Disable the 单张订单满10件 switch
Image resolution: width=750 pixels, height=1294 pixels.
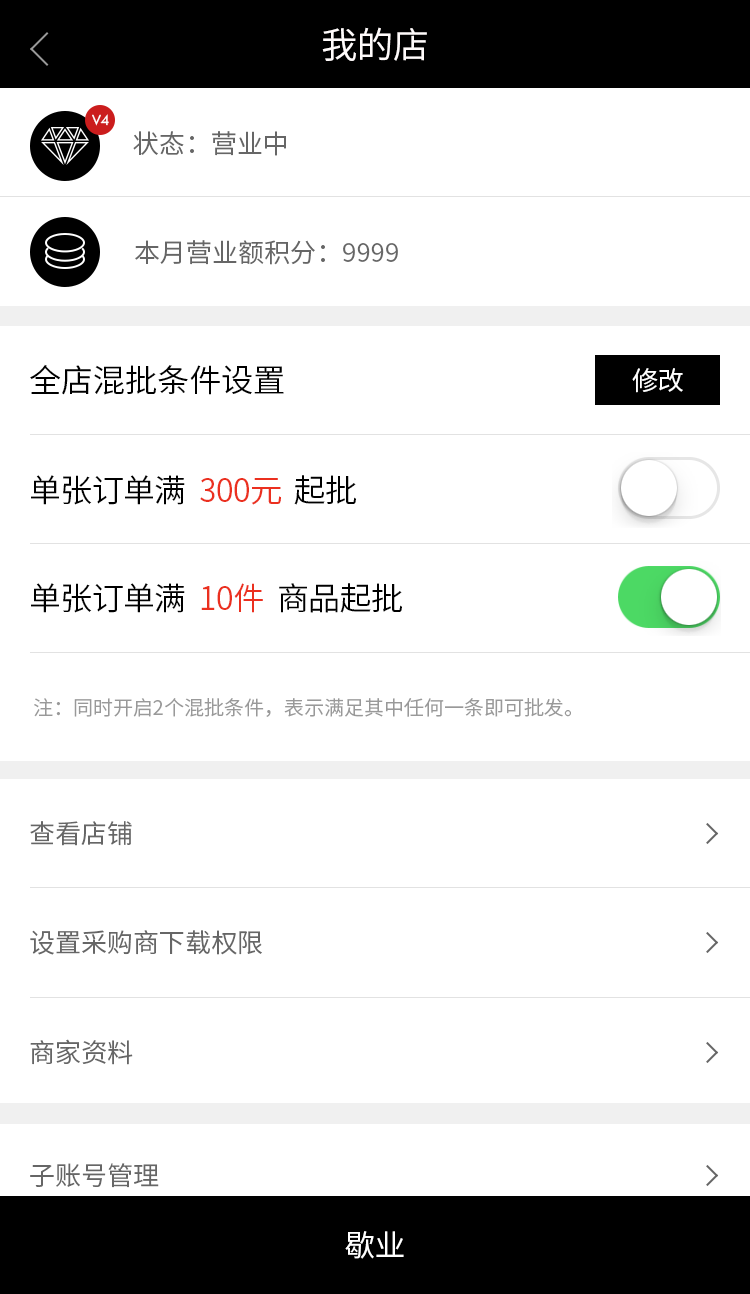(668, 596)
